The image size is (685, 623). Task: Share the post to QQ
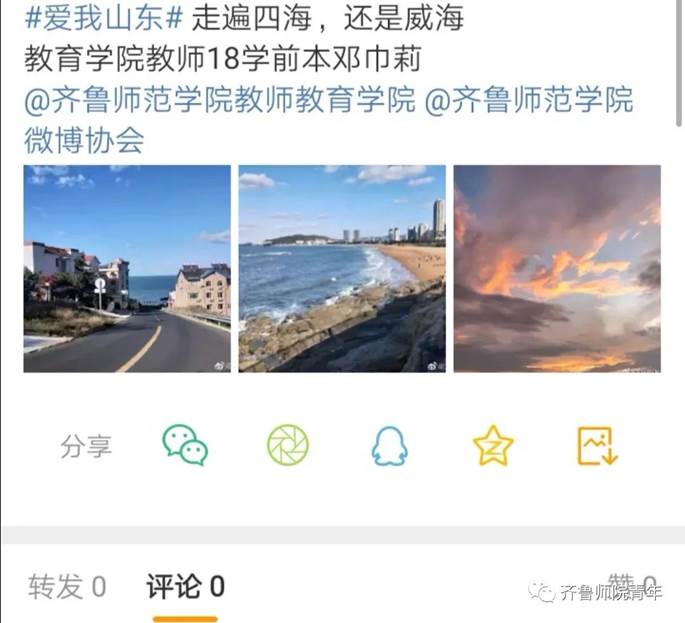390,445
